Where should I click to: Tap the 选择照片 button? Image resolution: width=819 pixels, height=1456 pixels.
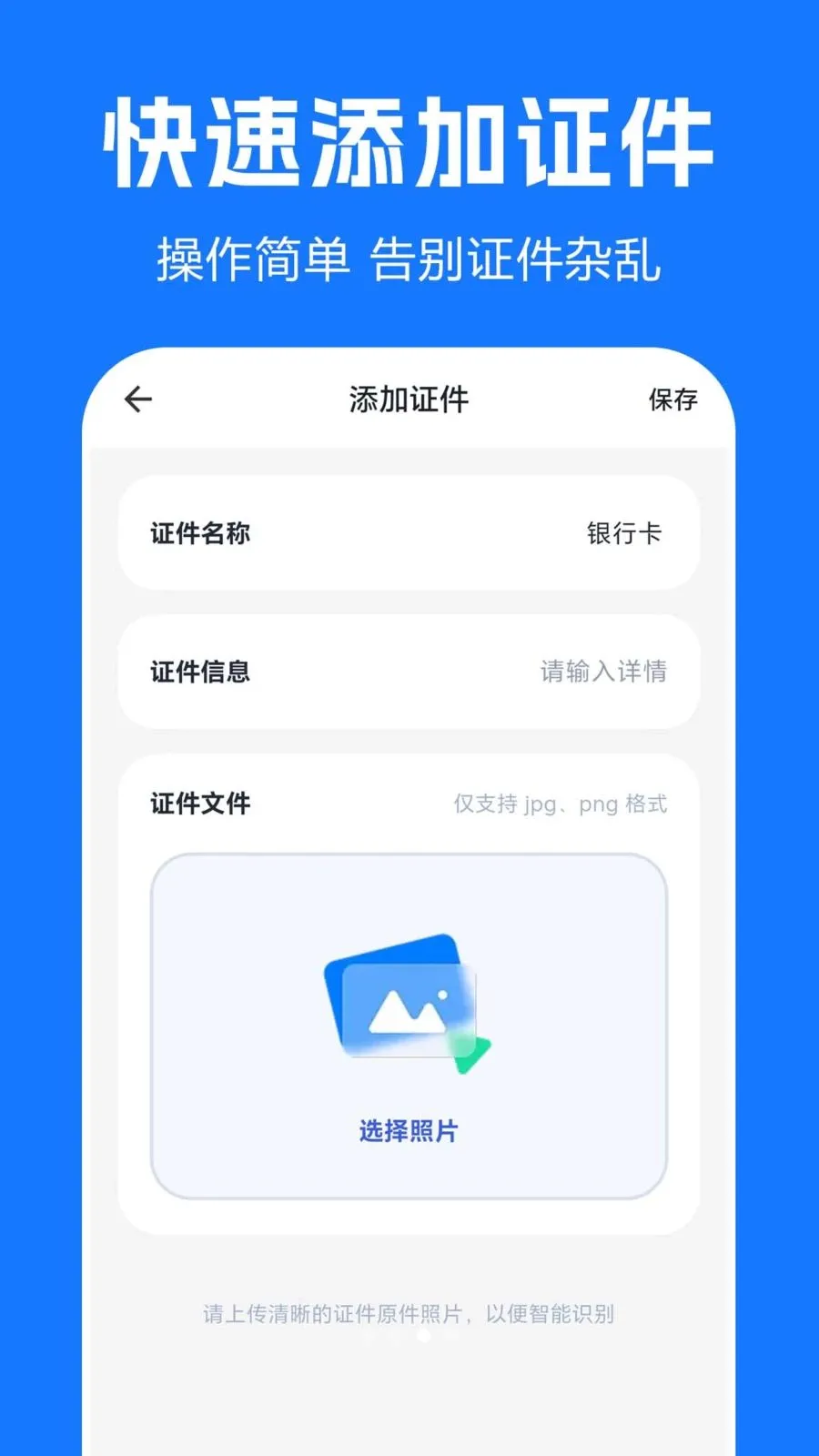pos(409,1130)
